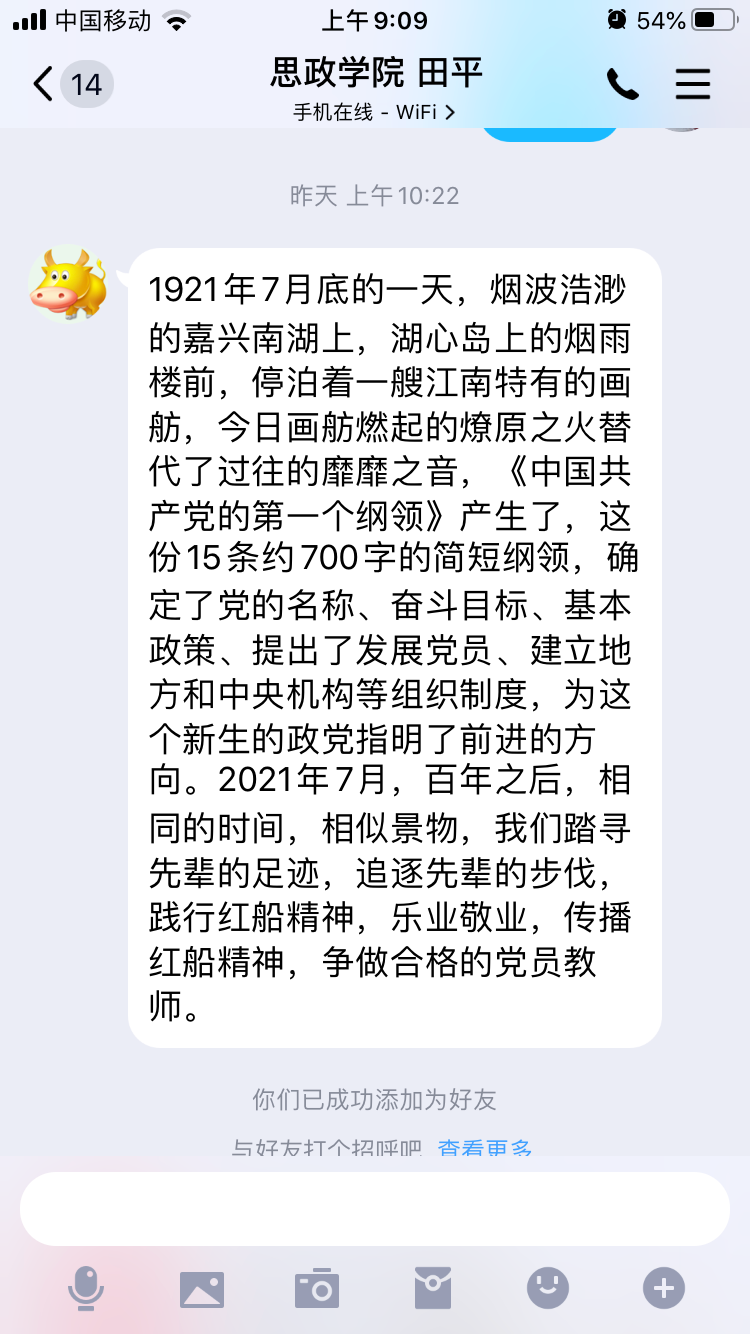Open the plus menu for more options

[664, 1288]
